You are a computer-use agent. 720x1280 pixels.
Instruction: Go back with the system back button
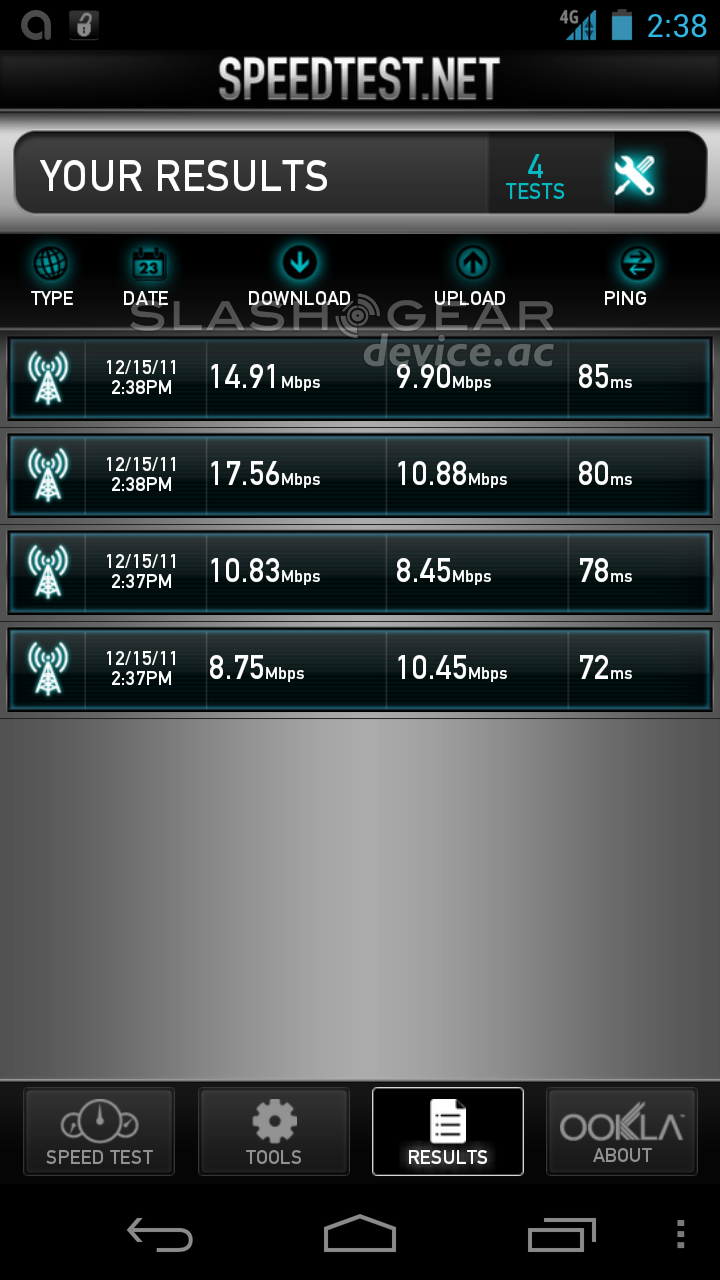(x=160, y=1235)
